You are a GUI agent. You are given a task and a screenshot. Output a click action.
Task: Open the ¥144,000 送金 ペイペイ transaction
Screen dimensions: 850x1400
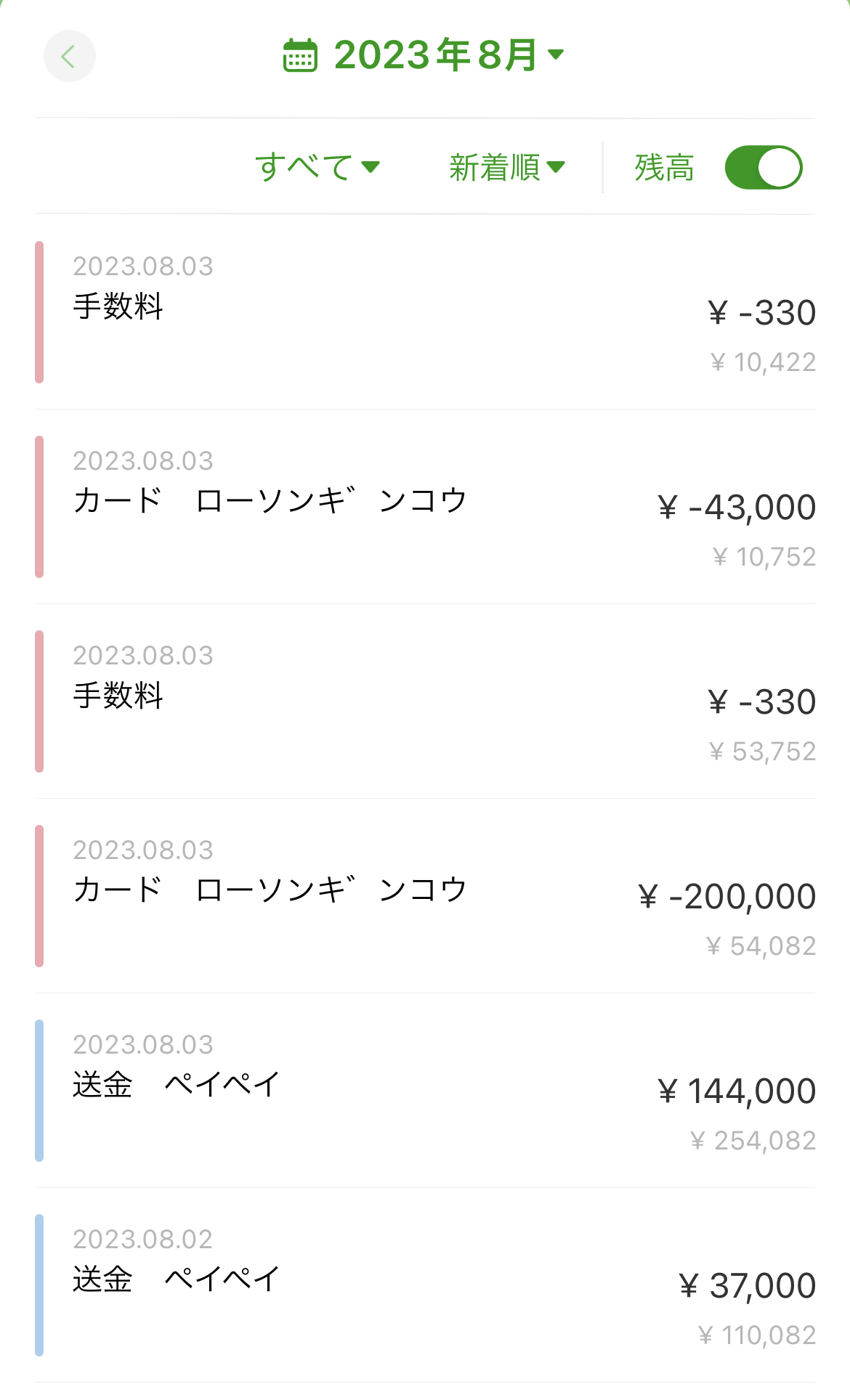pyautogui.click(x=425, y=1091)
